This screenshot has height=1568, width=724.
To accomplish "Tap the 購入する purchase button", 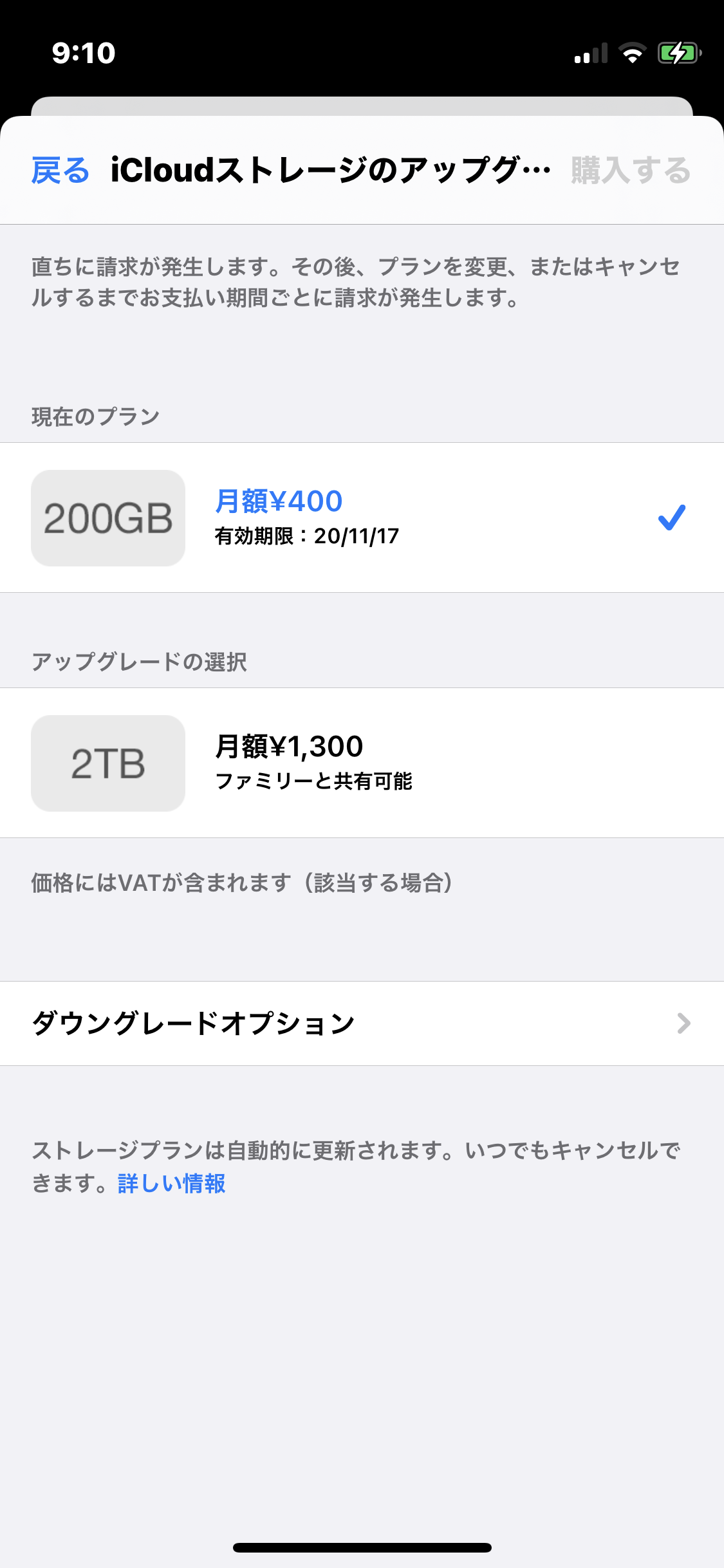I will 630,171.
